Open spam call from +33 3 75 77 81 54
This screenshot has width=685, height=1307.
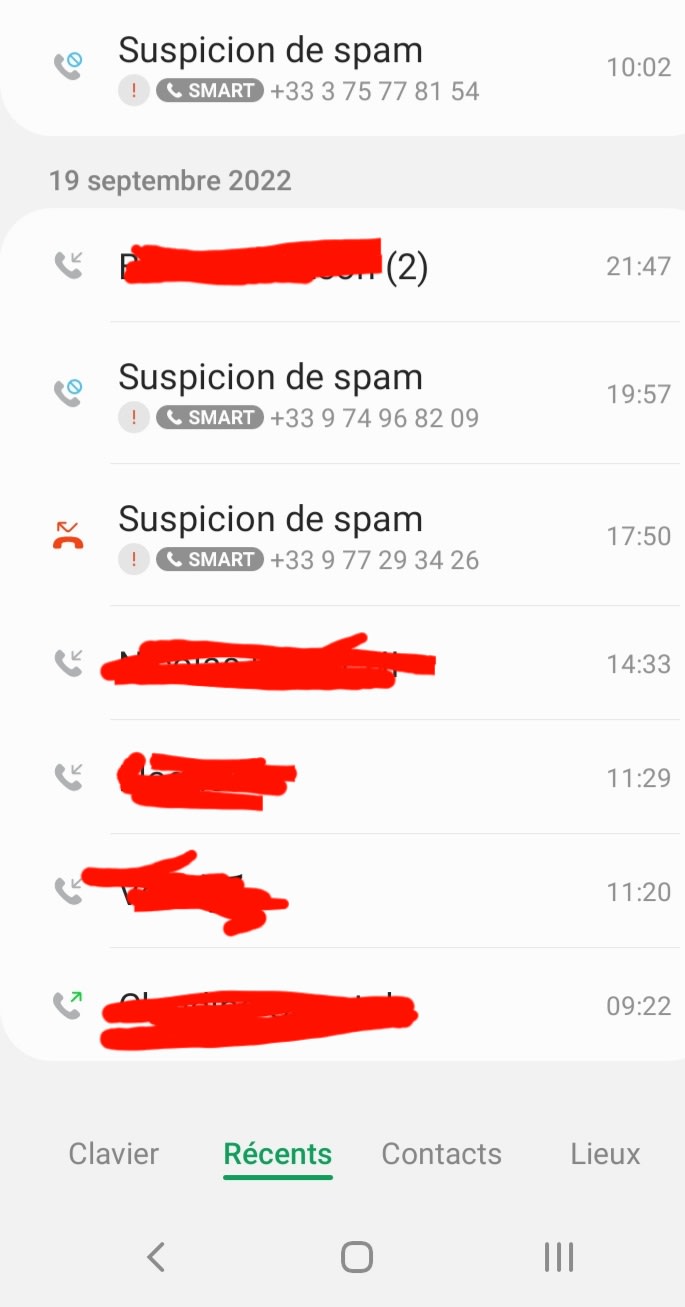(x=342, y=68)
